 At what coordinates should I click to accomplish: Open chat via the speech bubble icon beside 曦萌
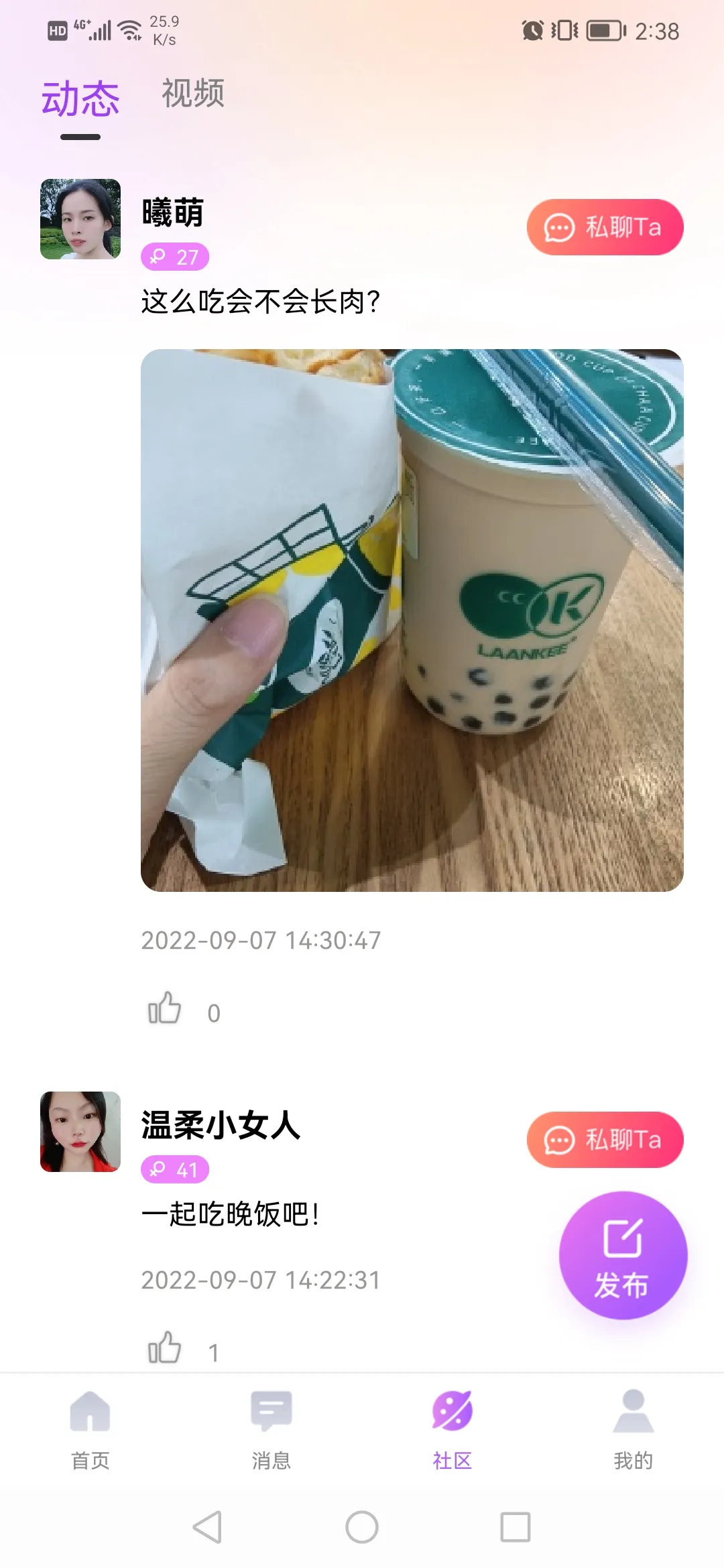point(558,227)
